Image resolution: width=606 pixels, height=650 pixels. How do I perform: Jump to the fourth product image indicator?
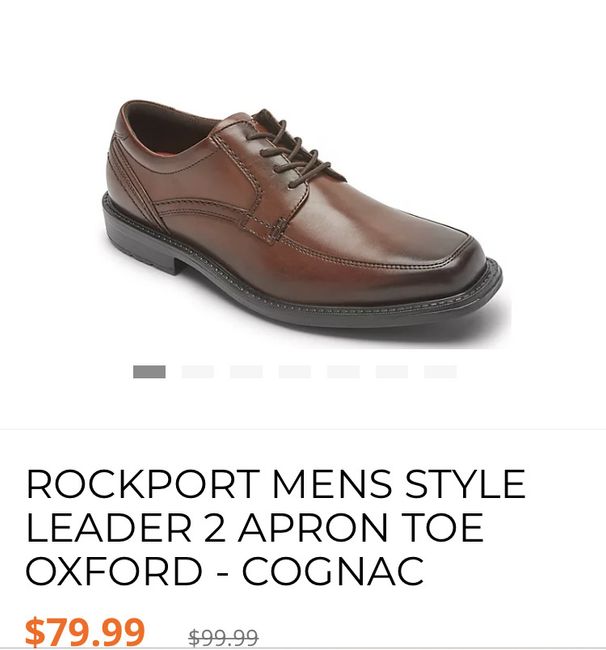295,372
